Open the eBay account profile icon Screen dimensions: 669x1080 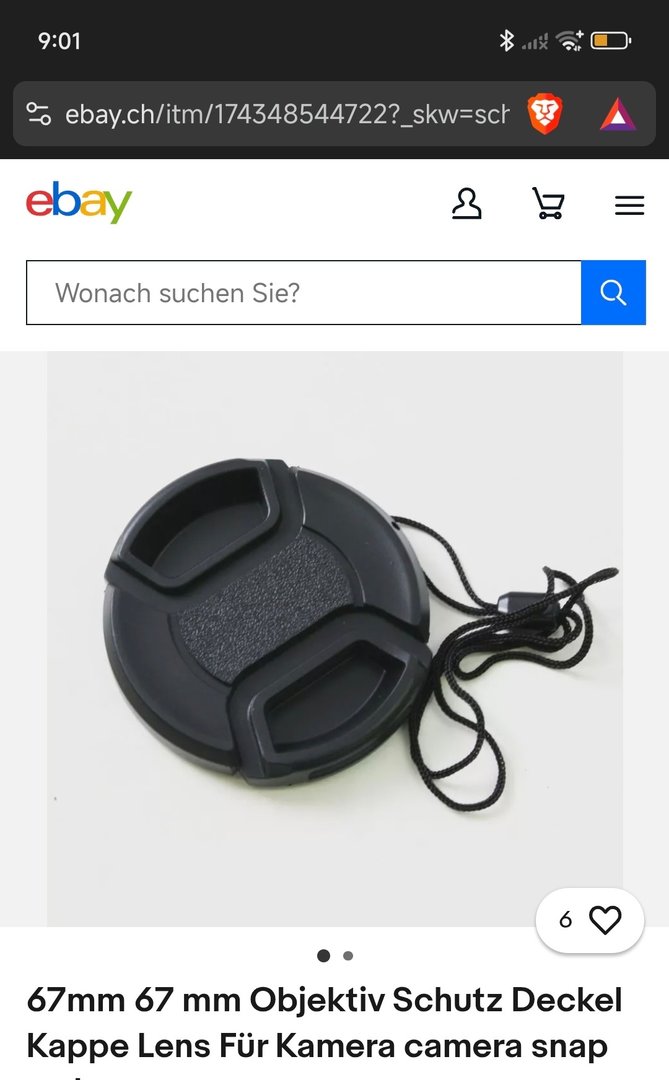(x=466, y=204)
